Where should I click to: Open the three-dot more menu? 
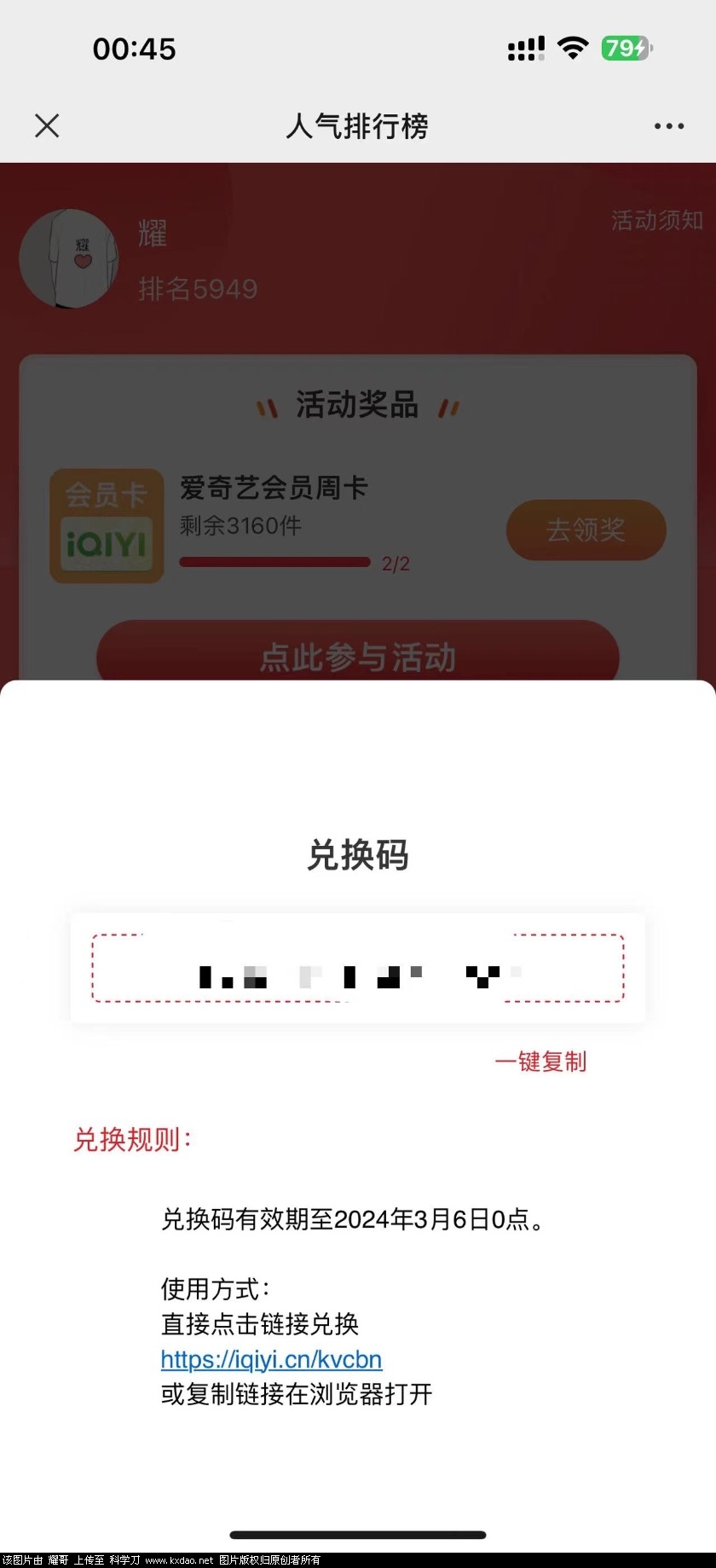[x=668, y=126]
